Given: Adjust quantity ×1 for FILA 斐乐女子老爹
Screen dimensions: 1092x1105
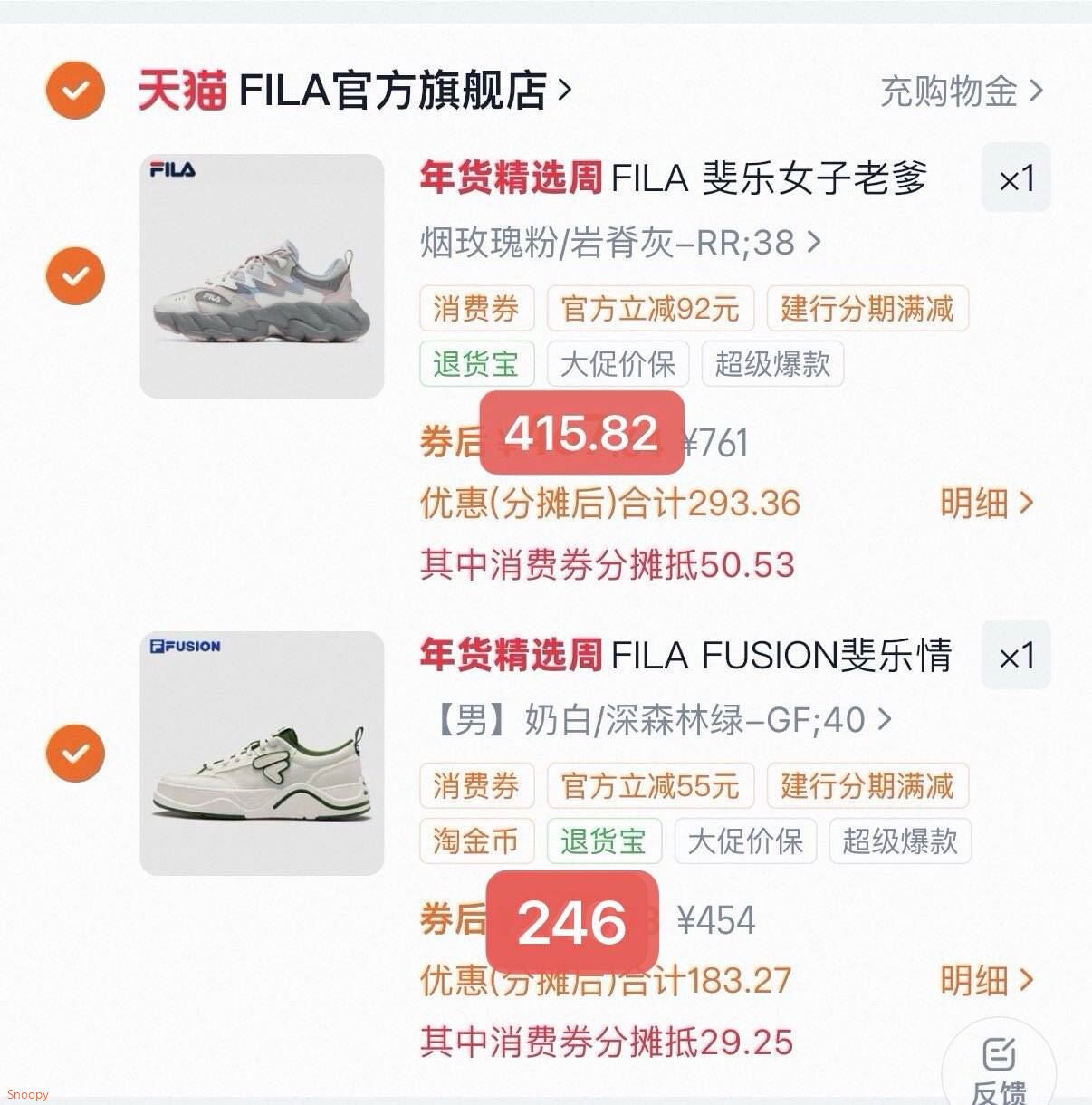Looking at the screenshot, I should [1015, 178].
